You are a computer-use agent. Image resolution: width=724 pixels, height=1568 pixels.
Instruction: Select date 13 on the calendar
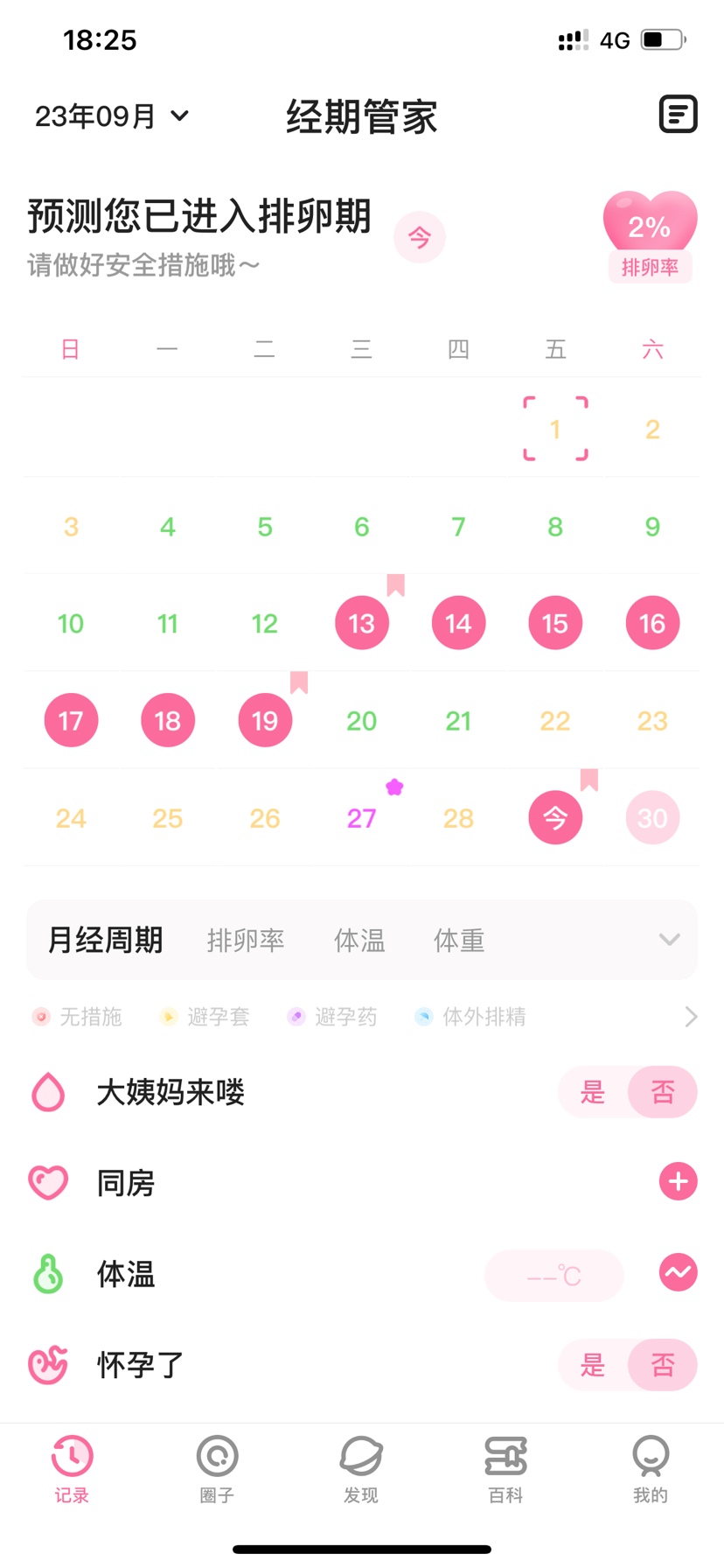(362, 623)
